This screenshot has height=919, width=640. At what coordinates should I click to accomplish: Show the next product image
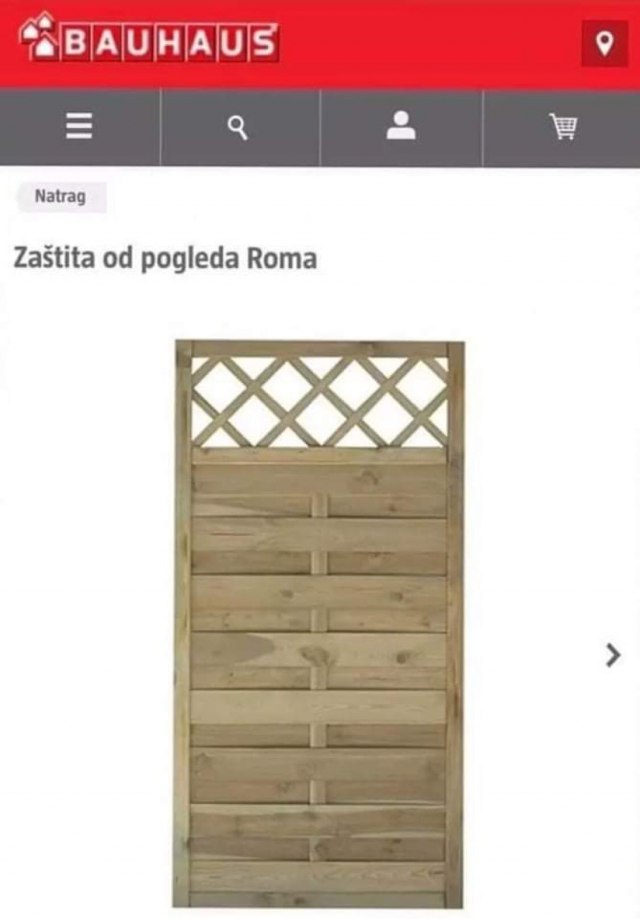[x=613, y=655]
